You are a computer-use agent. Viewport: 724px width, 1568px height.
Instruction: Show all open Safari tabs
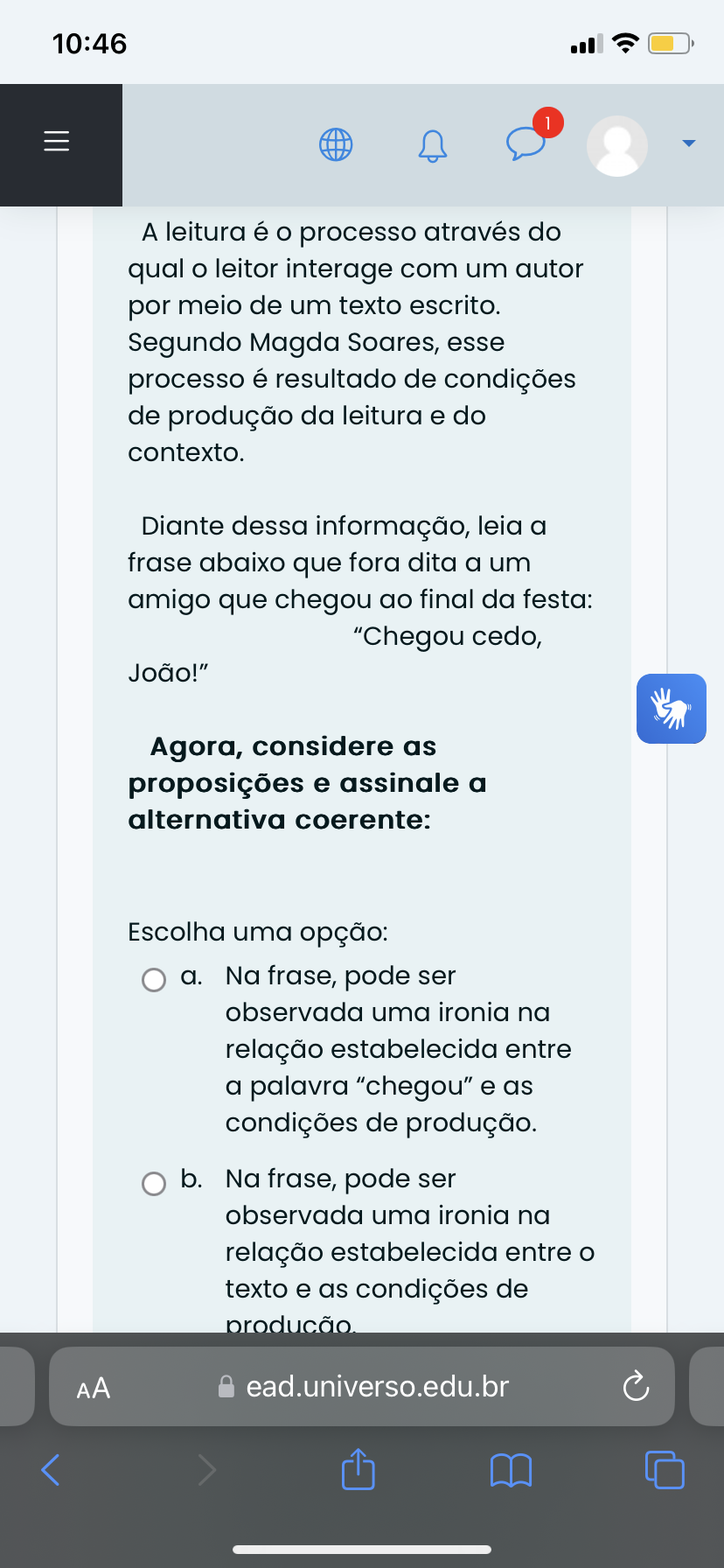pyautogui.click(x=665, y=1469)
